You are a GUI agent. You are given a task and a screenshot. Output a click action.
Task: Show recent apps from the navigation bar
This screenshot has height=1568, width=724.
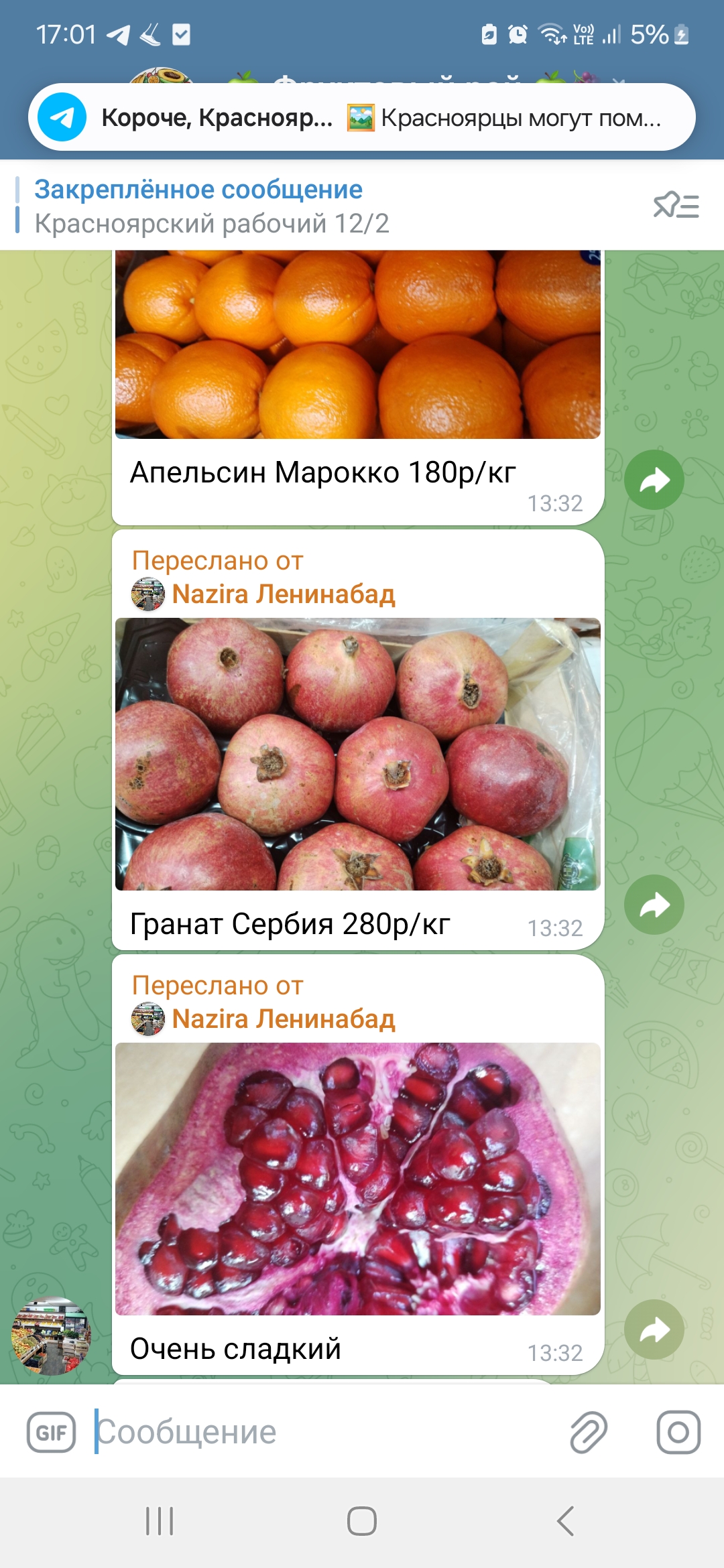click(160, 1521)
